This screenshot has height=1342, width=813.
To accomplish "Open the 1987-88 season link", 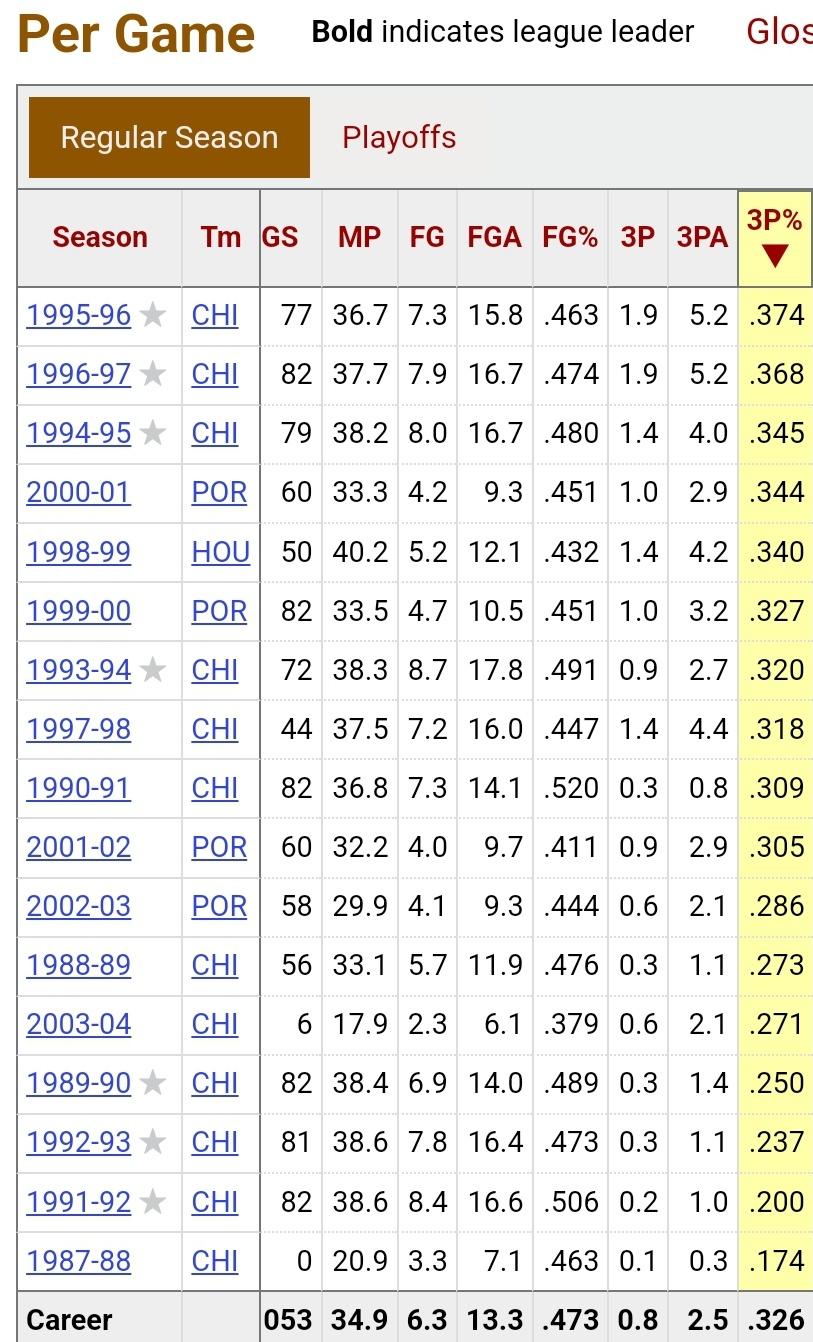I will point(78,1261).
